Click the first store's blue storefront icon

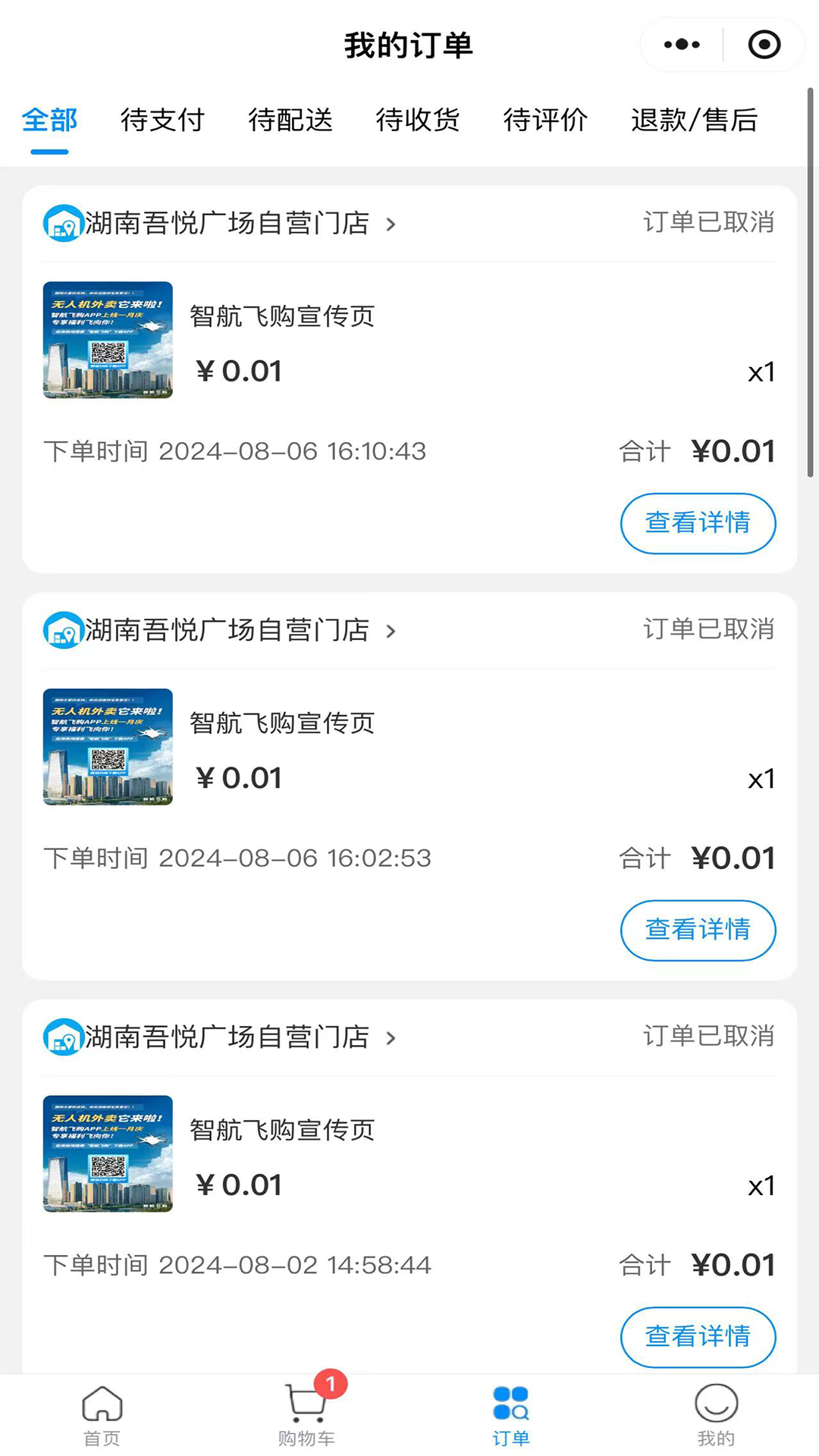64,224
